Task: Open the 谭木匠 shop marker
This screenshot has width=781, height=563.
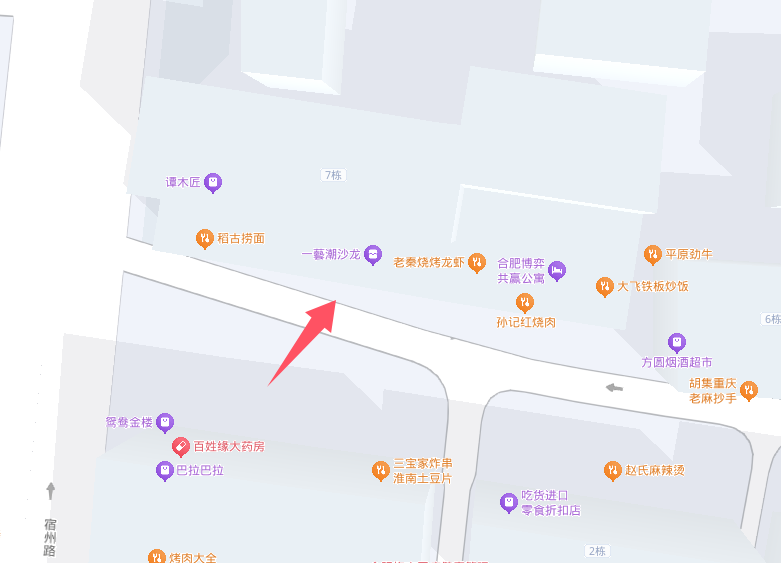Action: [212, 183]
